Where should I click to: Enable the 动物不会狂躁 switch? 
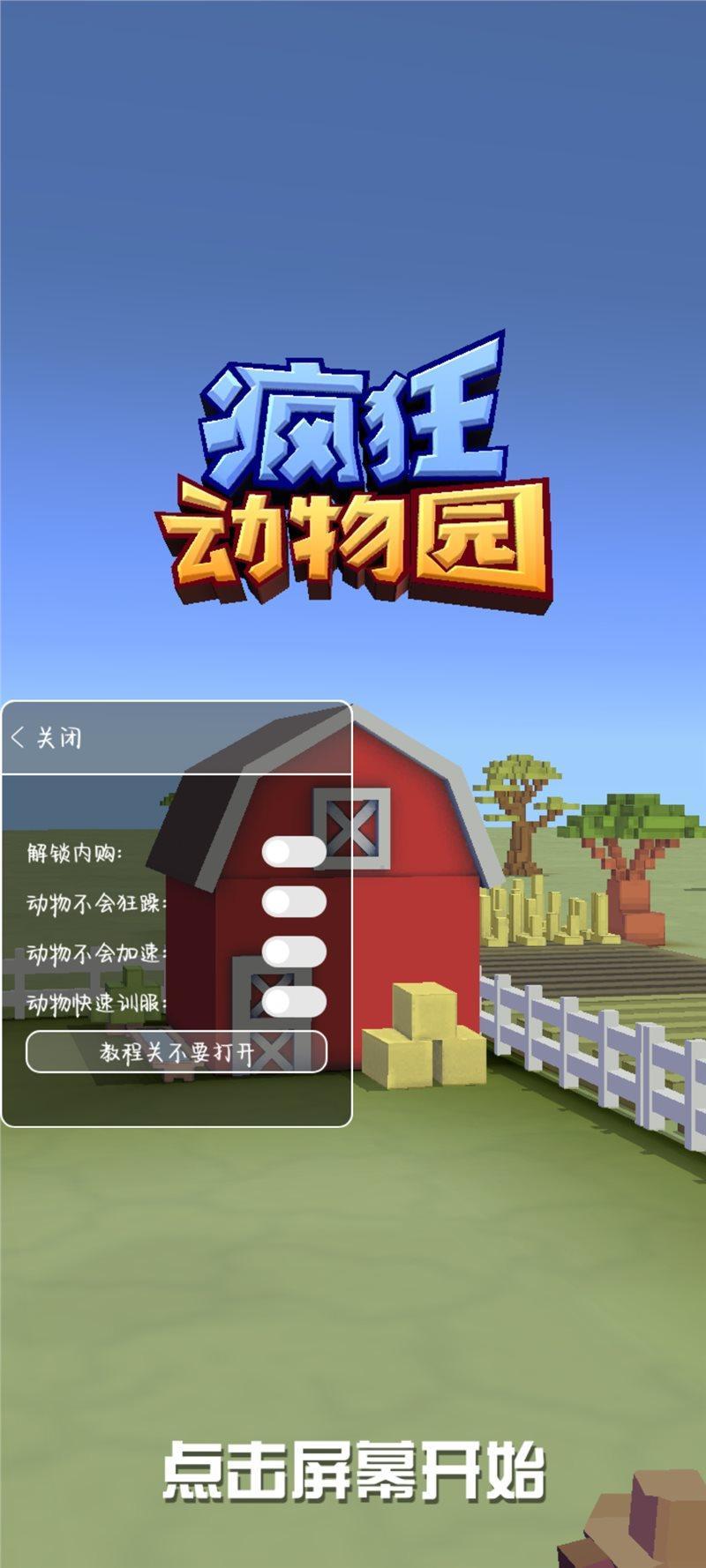294,902
